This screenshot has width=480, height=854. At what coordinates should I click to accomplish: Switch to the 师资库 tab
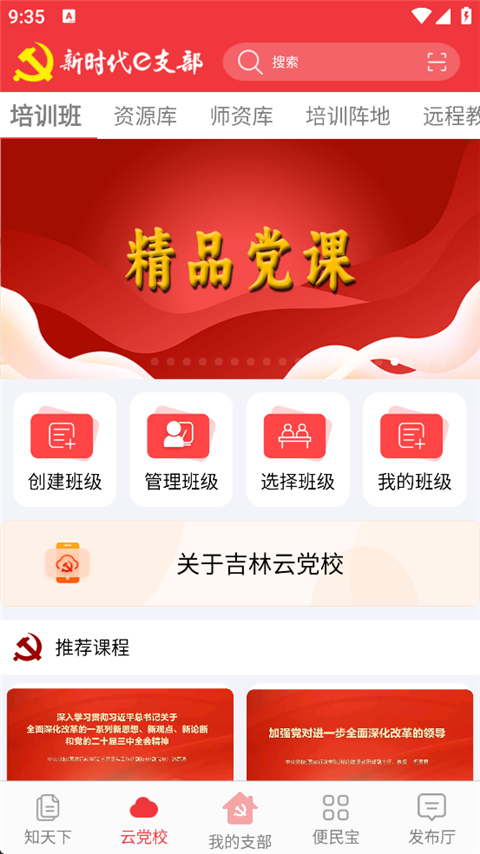tap(241, 116)
